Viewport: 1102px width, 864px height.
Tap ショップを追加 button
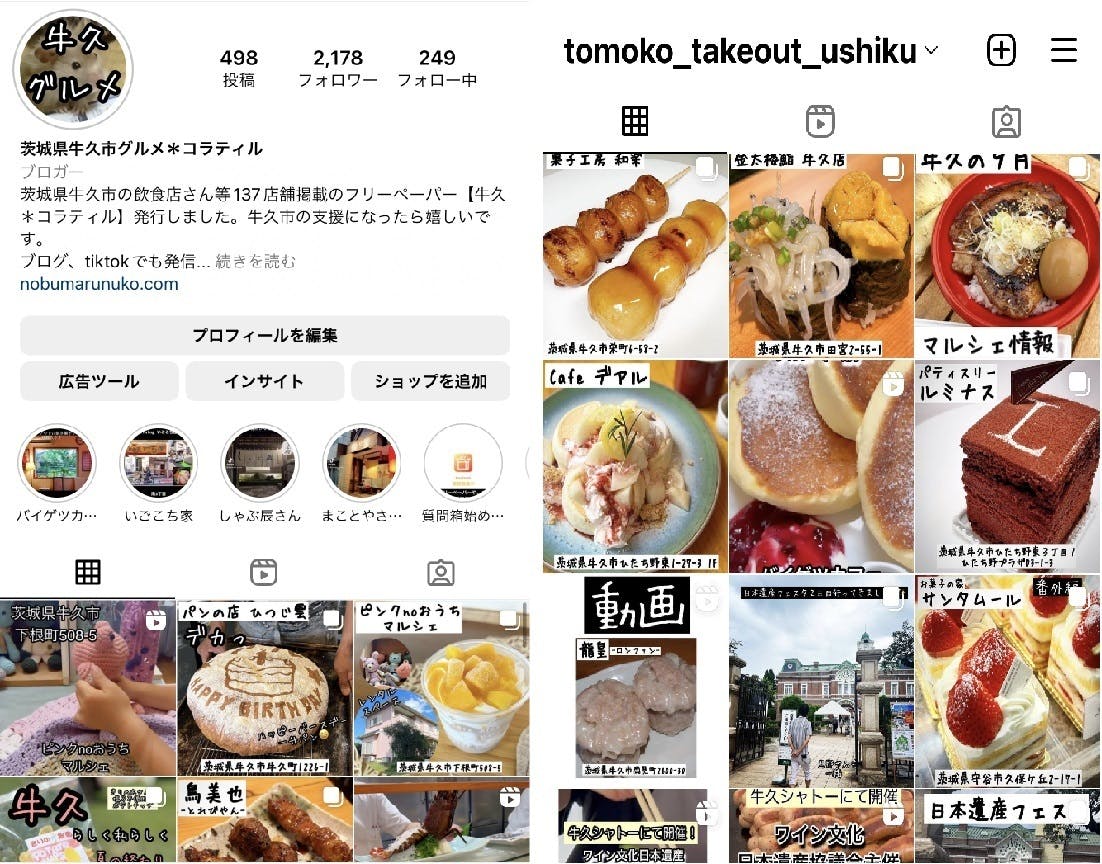430,381
